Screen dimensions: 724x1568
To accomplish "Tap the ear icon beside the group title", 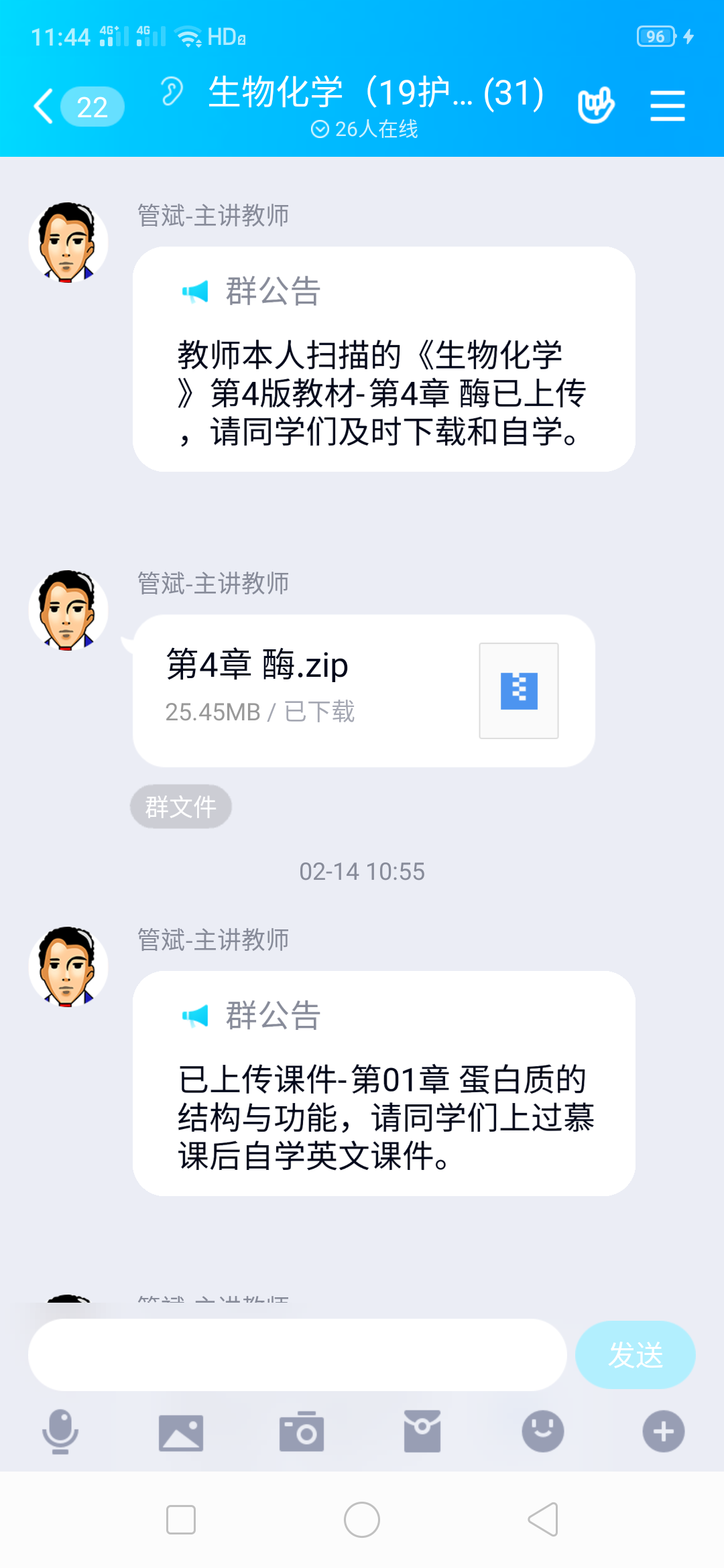I will pyautogui.click(x=172, y=92).
